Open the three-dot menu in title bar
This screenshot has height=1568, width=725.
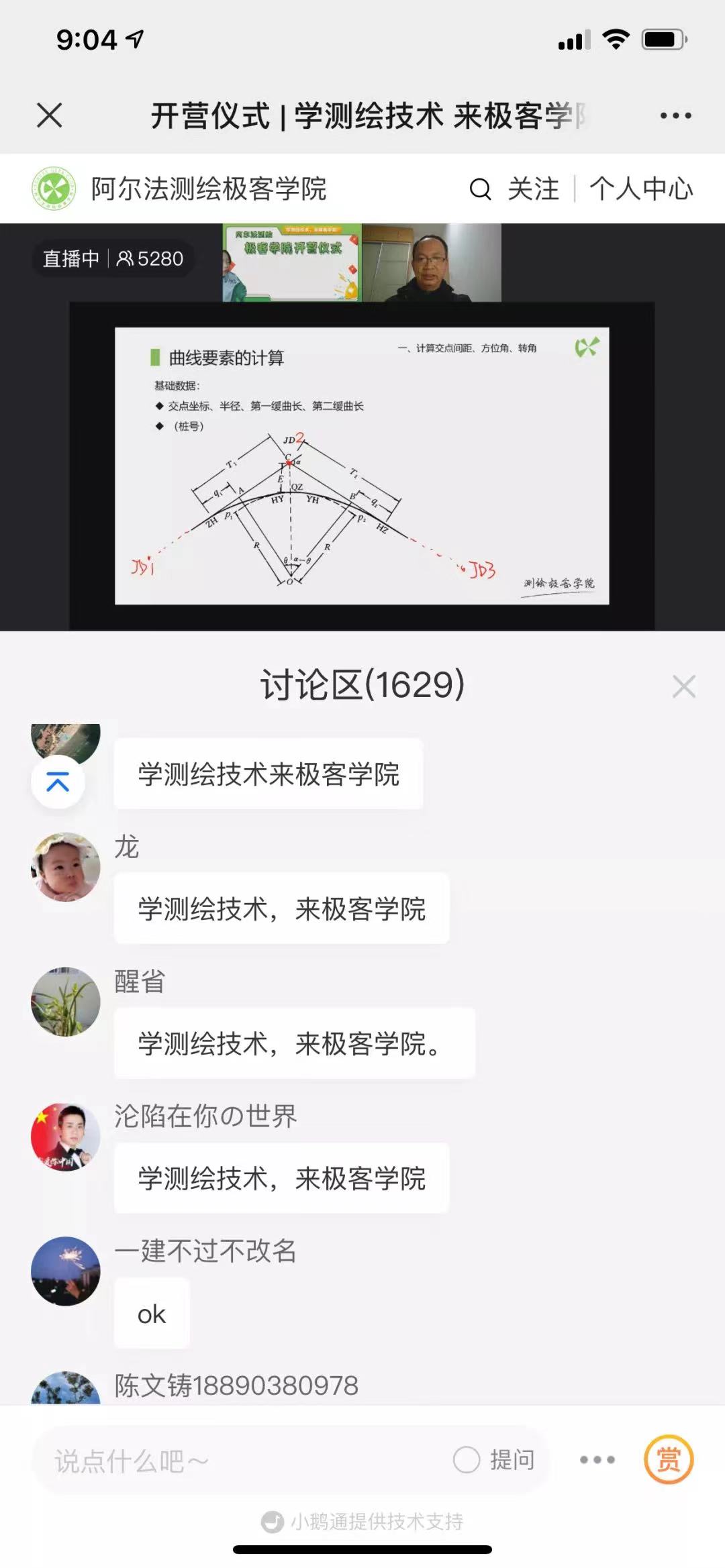tap(675, 115)
